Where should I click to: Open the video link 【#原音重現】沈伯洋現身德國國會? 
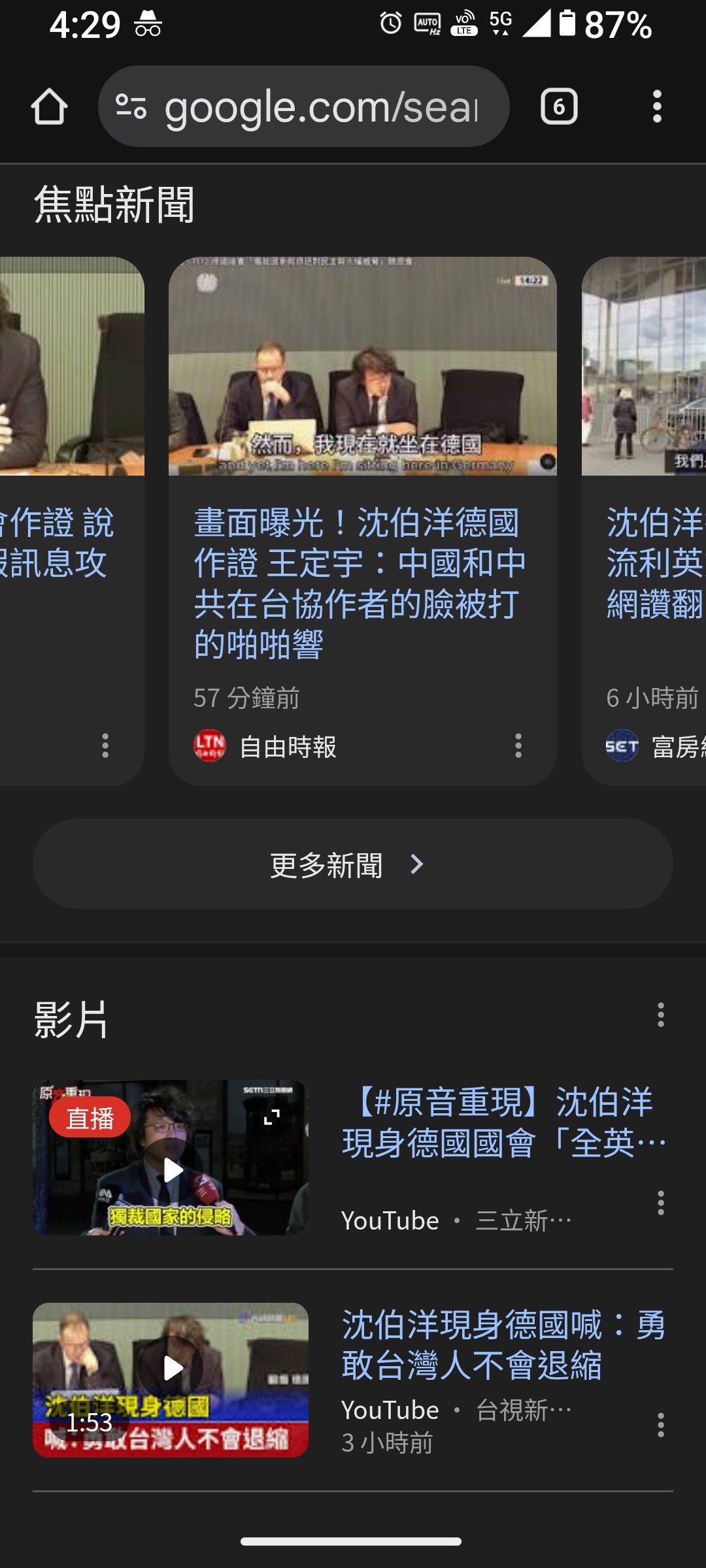503,1122
